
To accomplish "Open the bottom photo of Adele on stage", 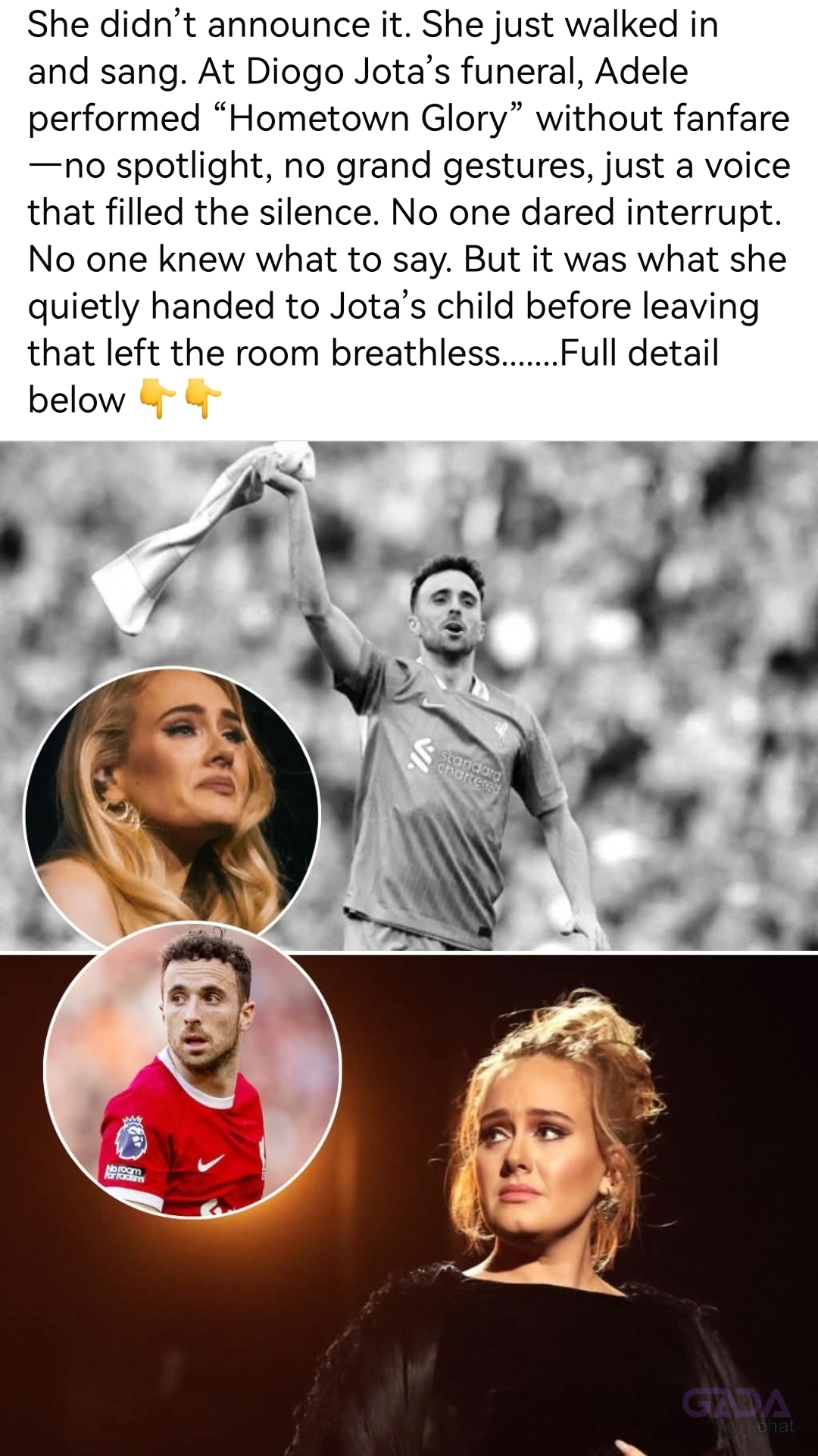I will (x=545, y=1211).
